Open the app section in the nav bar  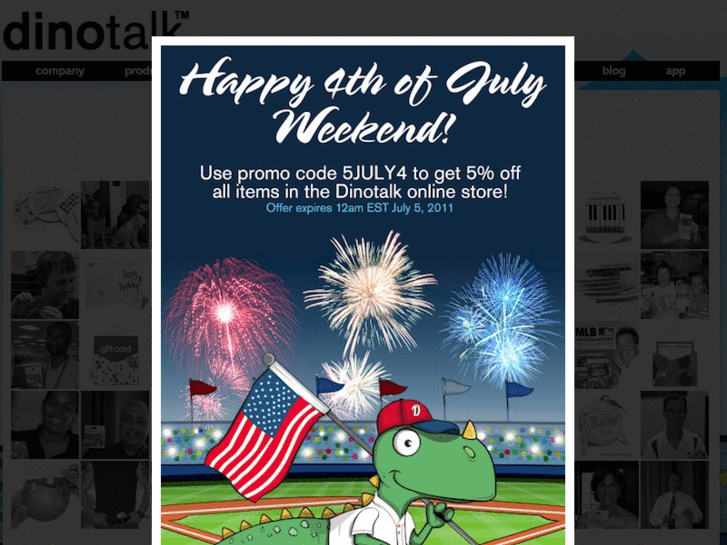pyautogui.click(x=675, y=71)
